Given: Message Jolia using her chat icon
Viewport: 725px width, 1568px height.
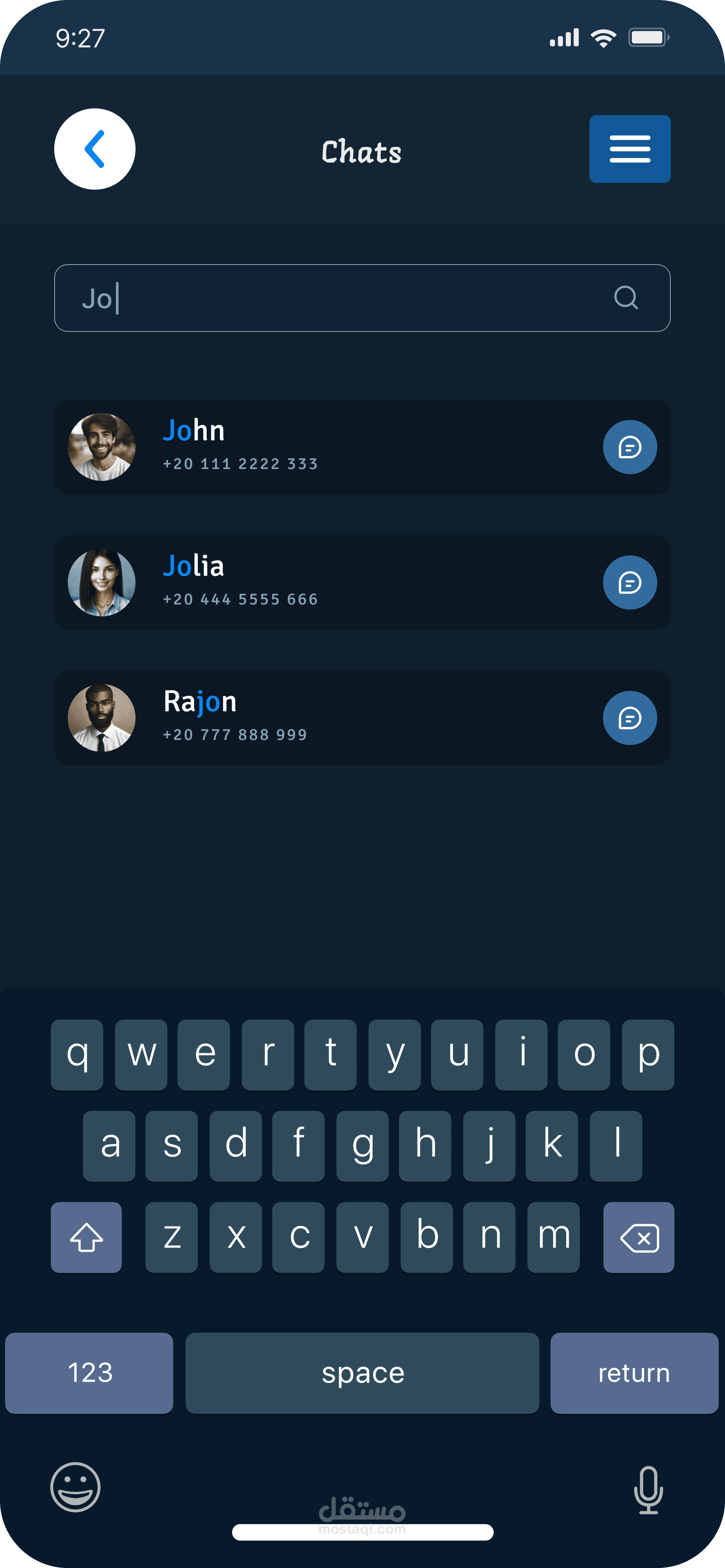Looking at the screenshot, I should click(629, 582).
